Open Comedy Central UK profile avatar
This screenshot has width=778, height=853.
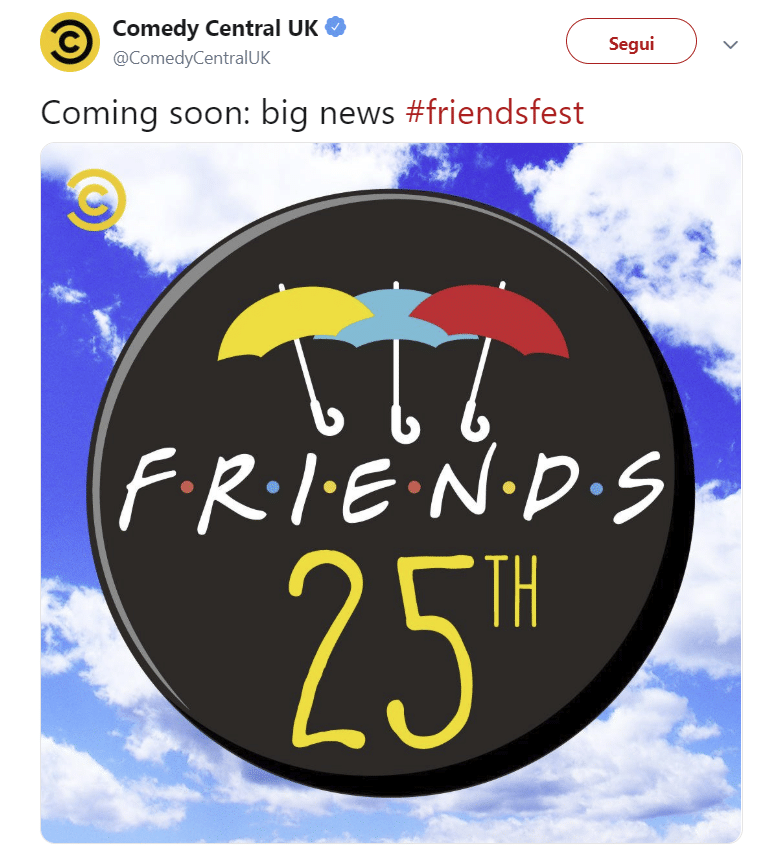coord(69,43)
